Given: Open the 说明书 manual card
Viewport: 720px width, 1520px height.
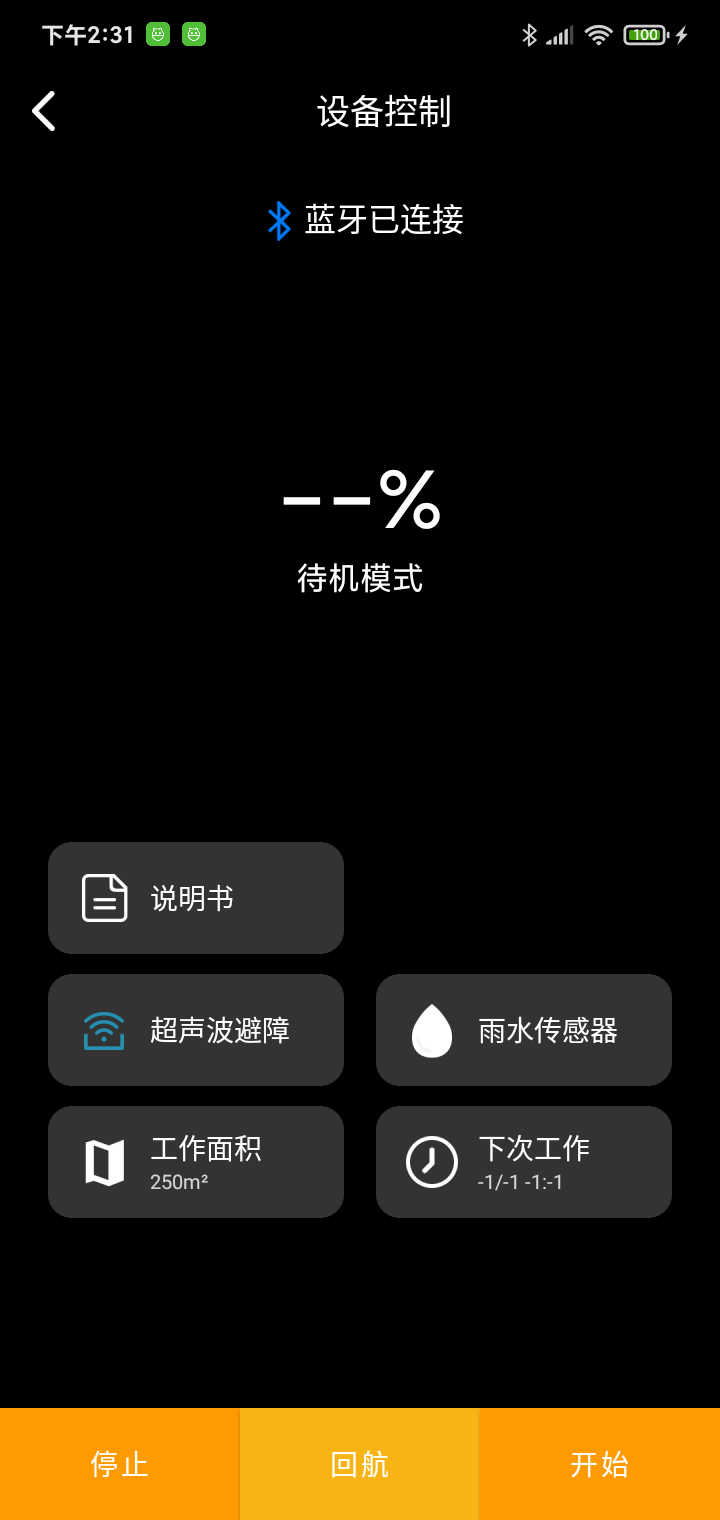Looking at the screenshot, I should (x=196, y=897).
